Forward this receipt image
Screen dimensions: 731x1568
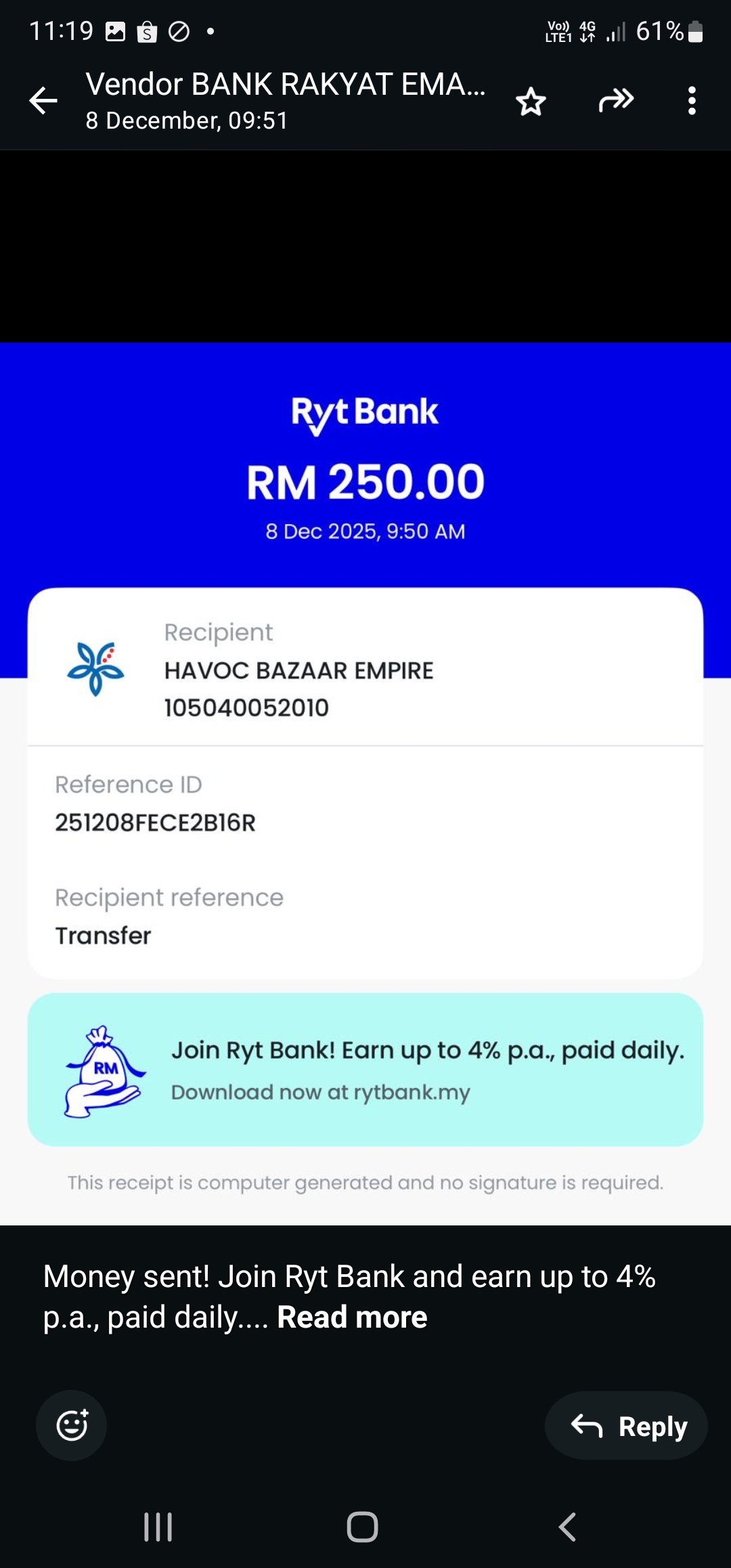(x=616, y=101)
